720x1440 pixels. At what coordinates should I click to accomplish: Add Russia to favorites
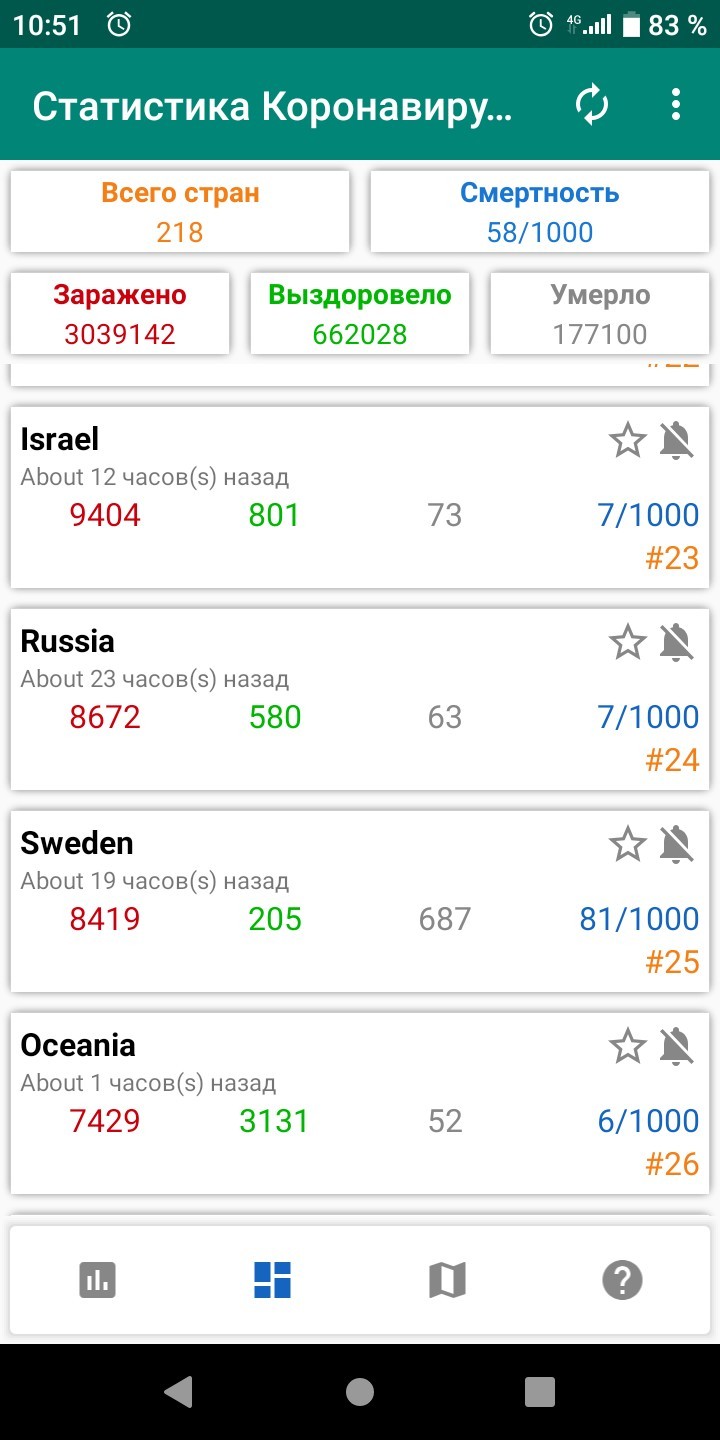[628, 642]
